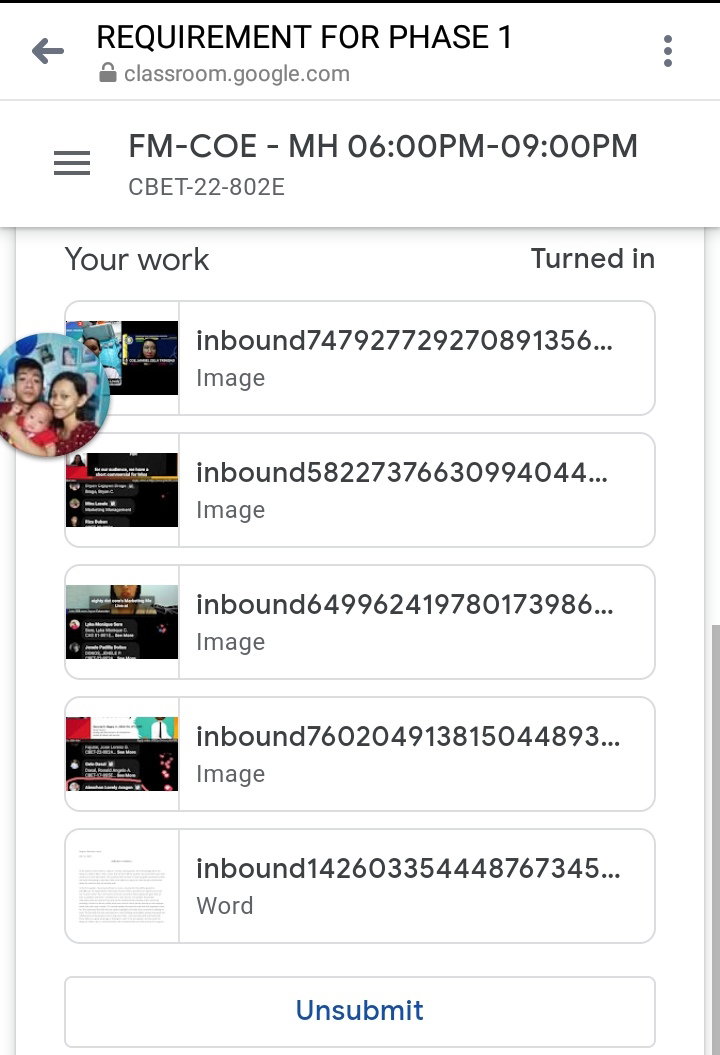The image size is (720, 1055).
Task: Go back using the arrow icon
Action: 48,51
